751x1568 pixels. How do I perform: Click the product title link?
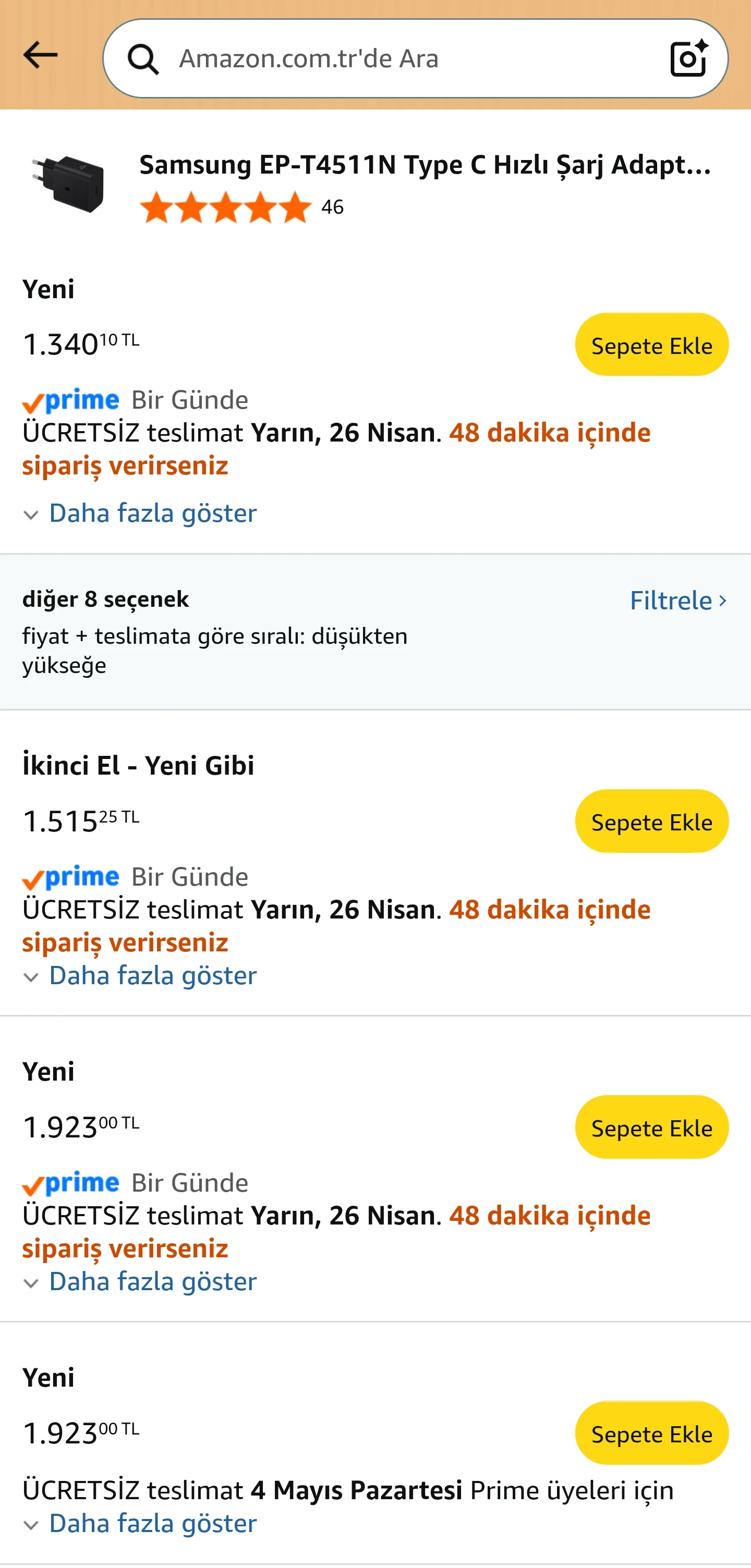tap(425, 166)
